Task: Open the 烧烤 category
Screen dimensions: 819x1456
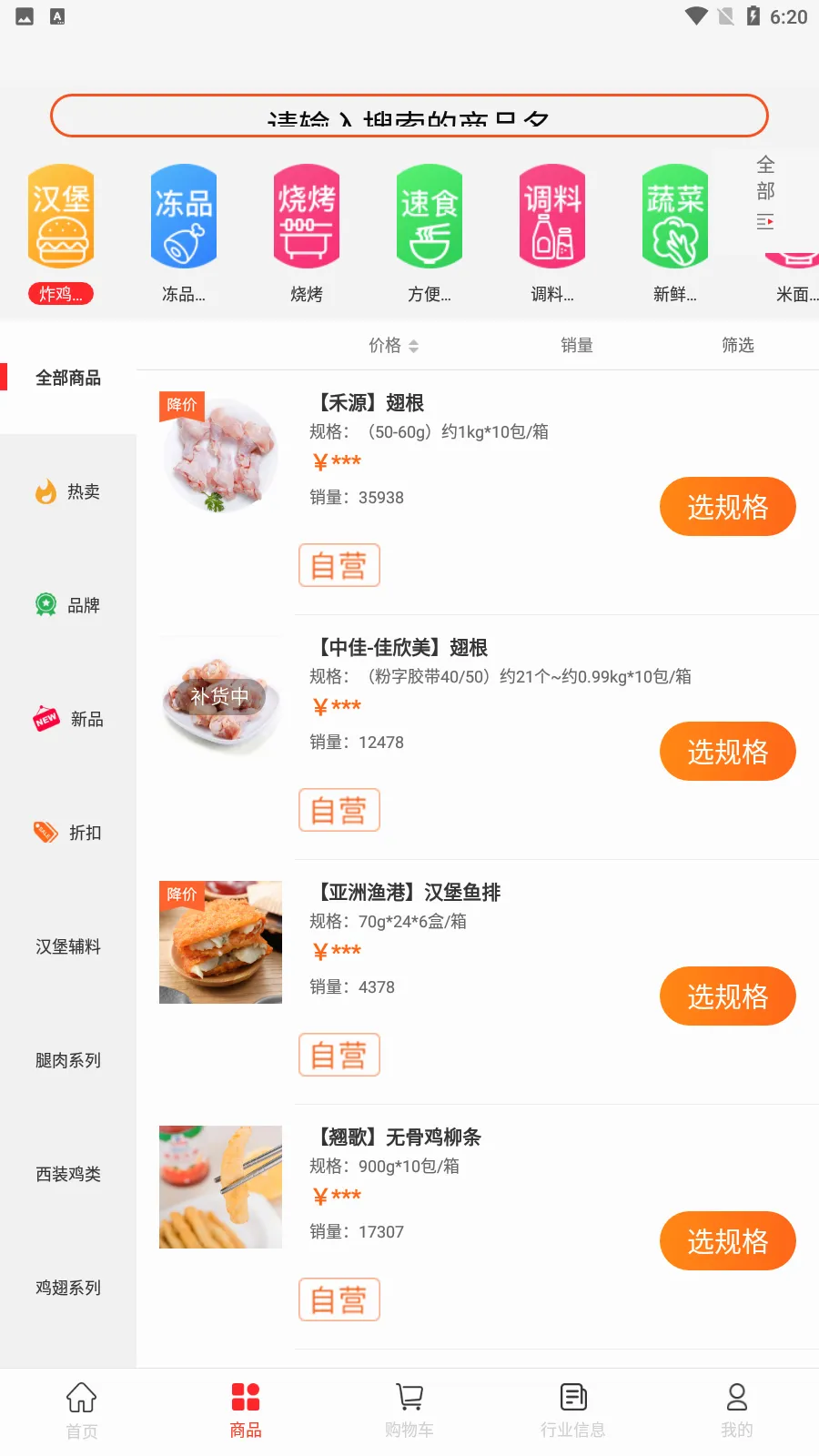Action: point(307,217)
